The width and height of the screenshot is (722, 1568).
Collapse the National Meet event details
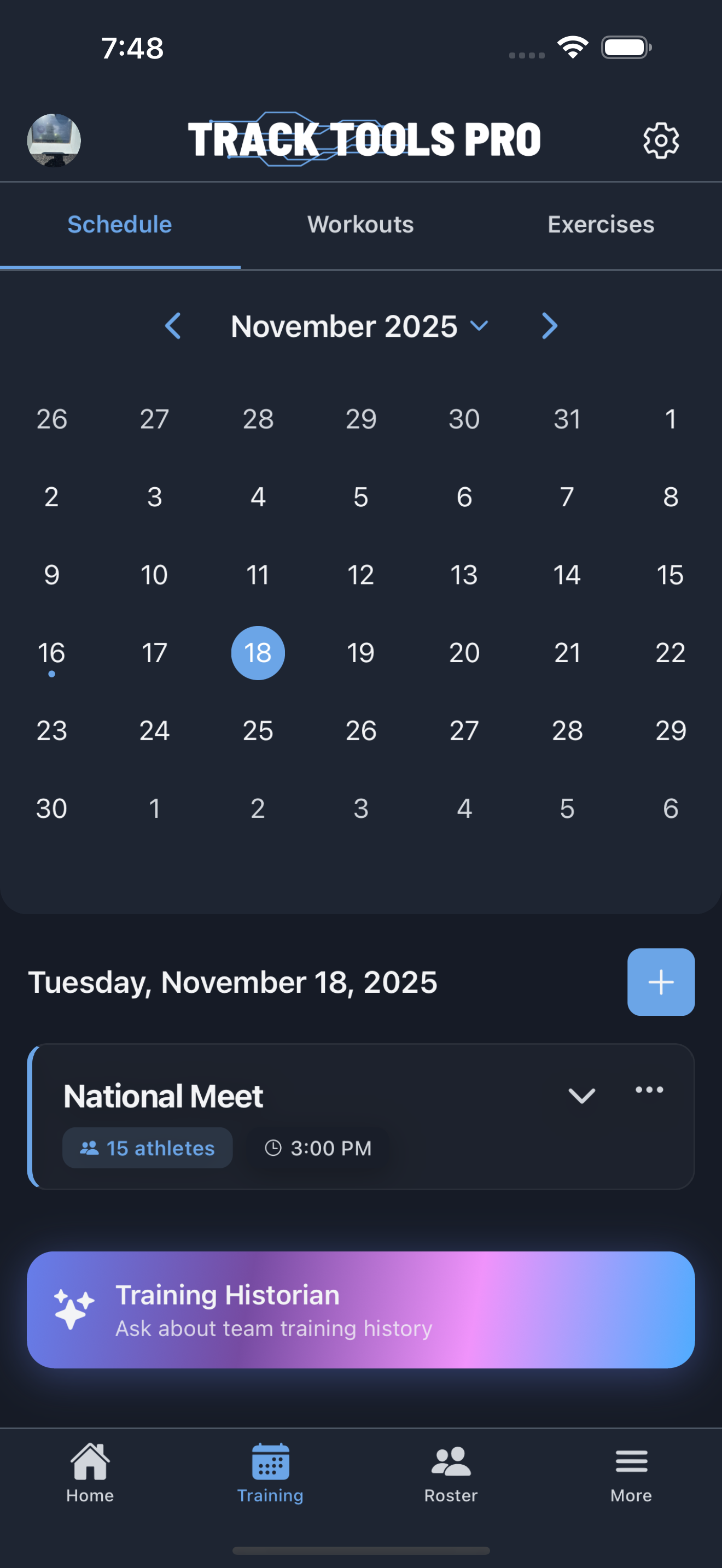click(581, 1095)
